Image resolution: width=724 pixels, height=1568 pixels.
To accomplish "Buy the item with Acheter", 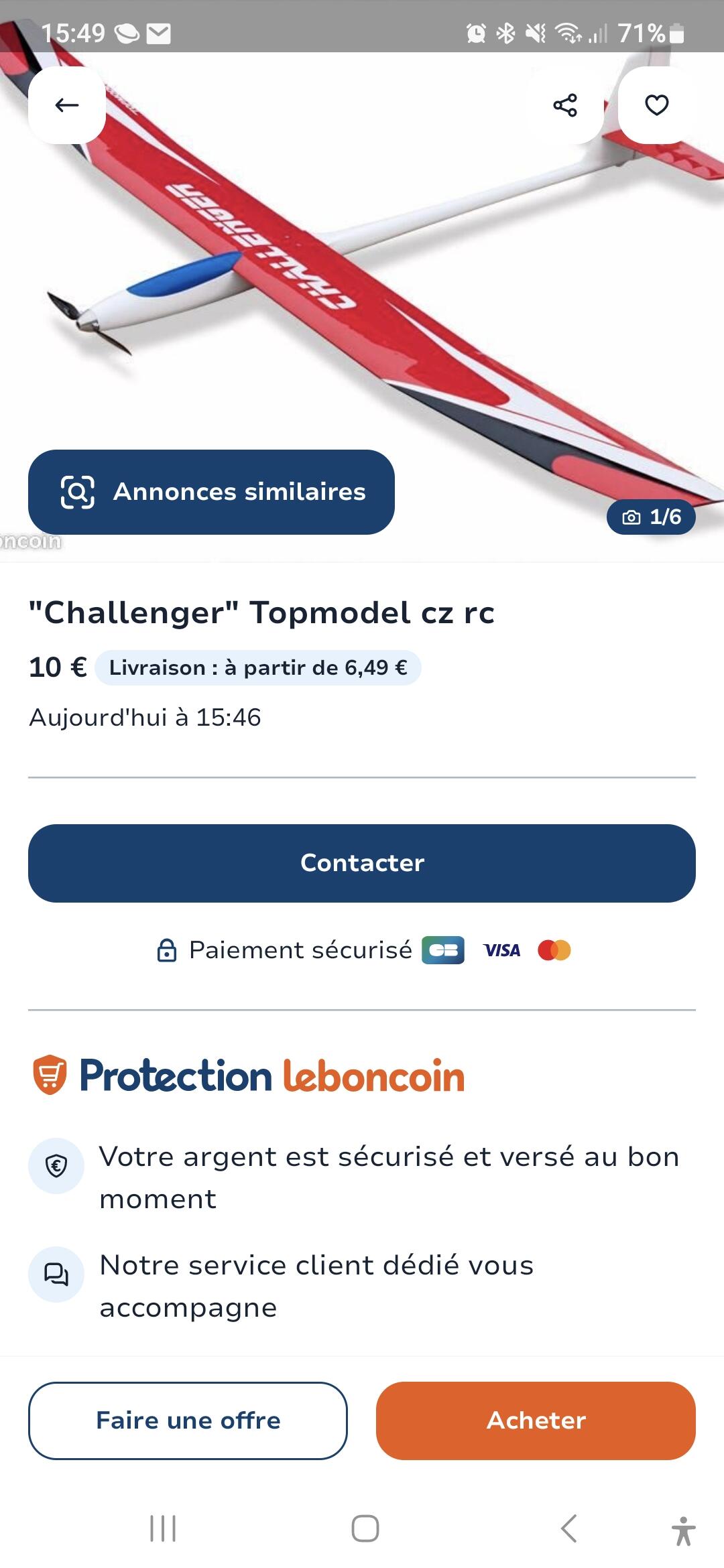I will tap(536, 1421).
